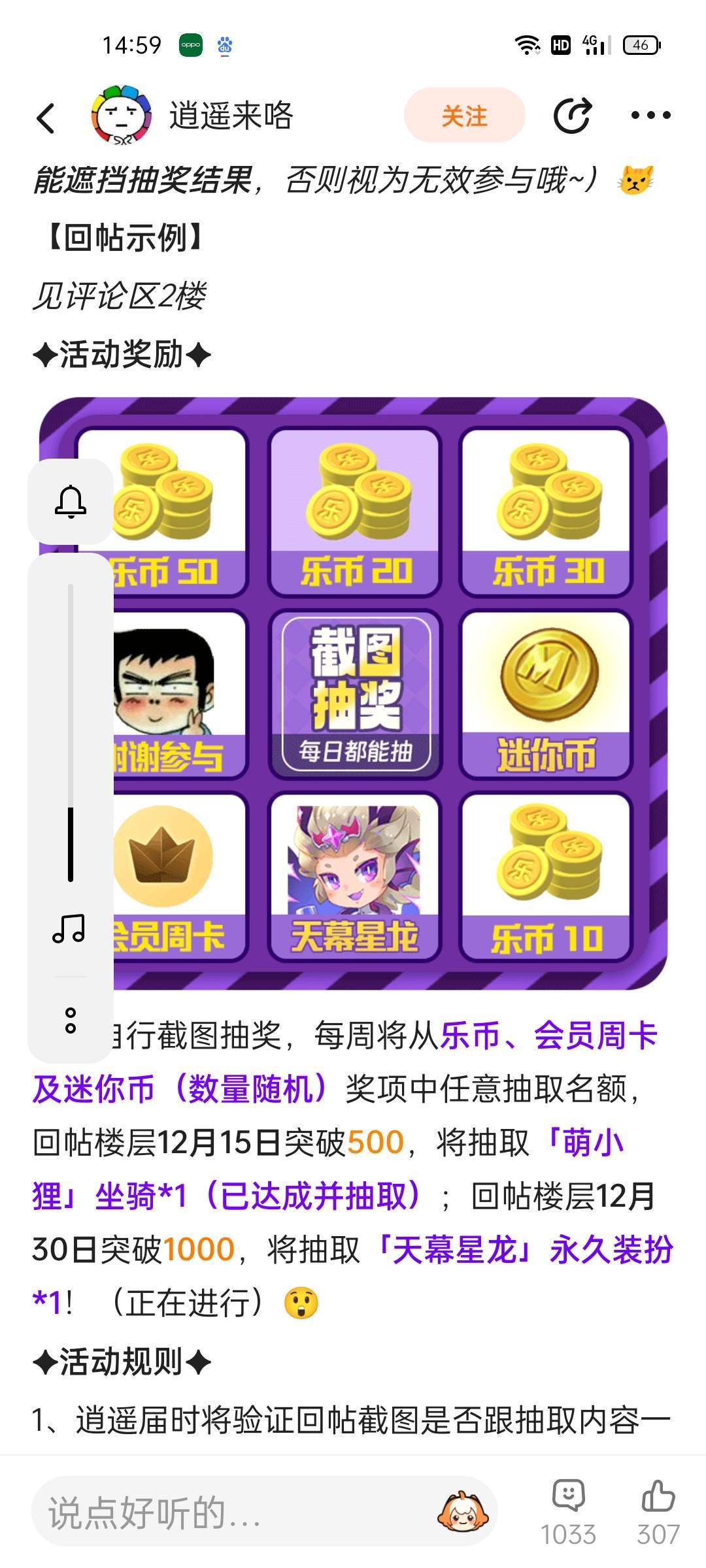Tap the media volume slider
Viewport: 706px width, 1568px height.
point(71,732)
